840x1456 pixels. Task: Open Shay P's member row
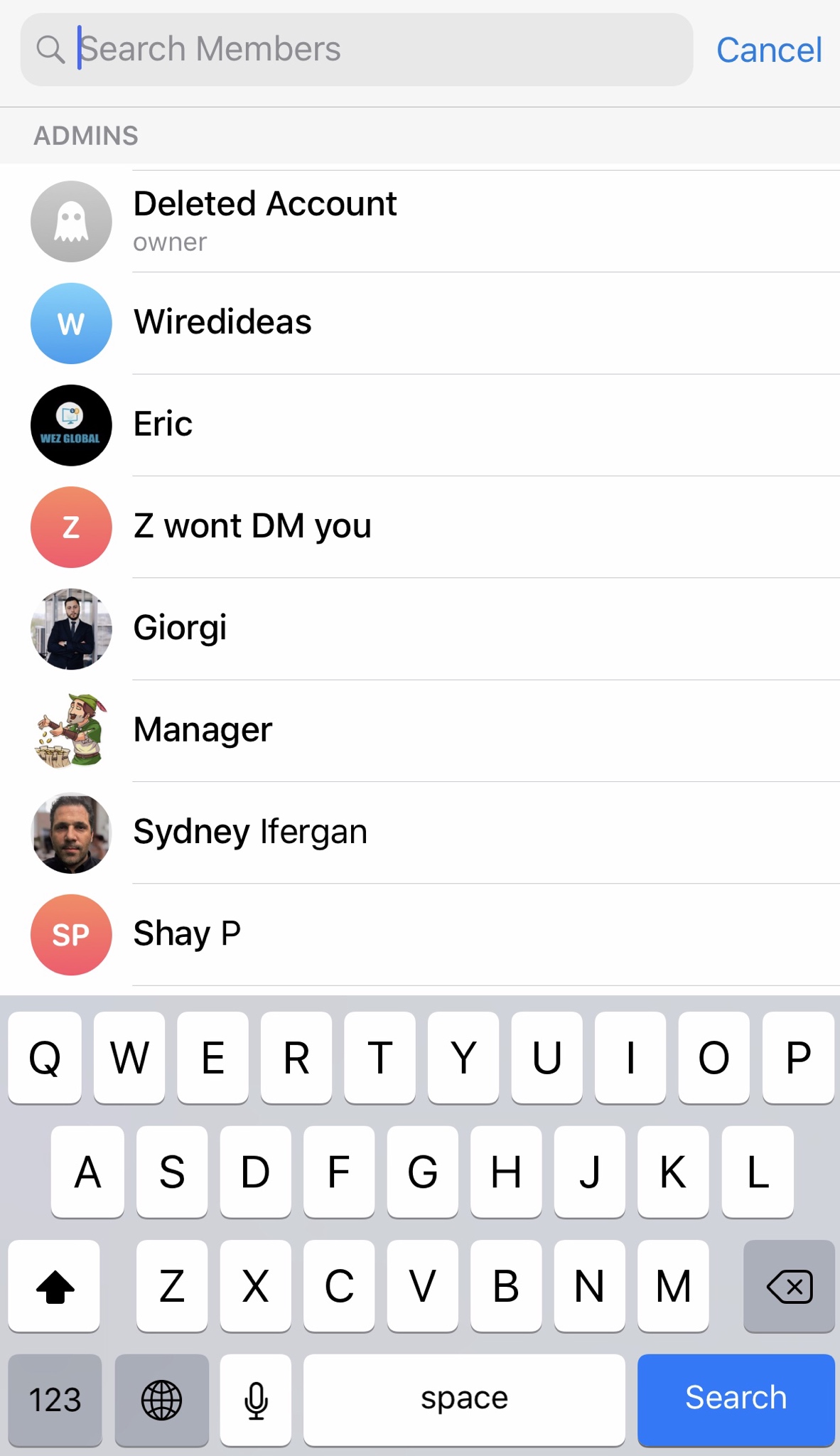click(420, 934)
